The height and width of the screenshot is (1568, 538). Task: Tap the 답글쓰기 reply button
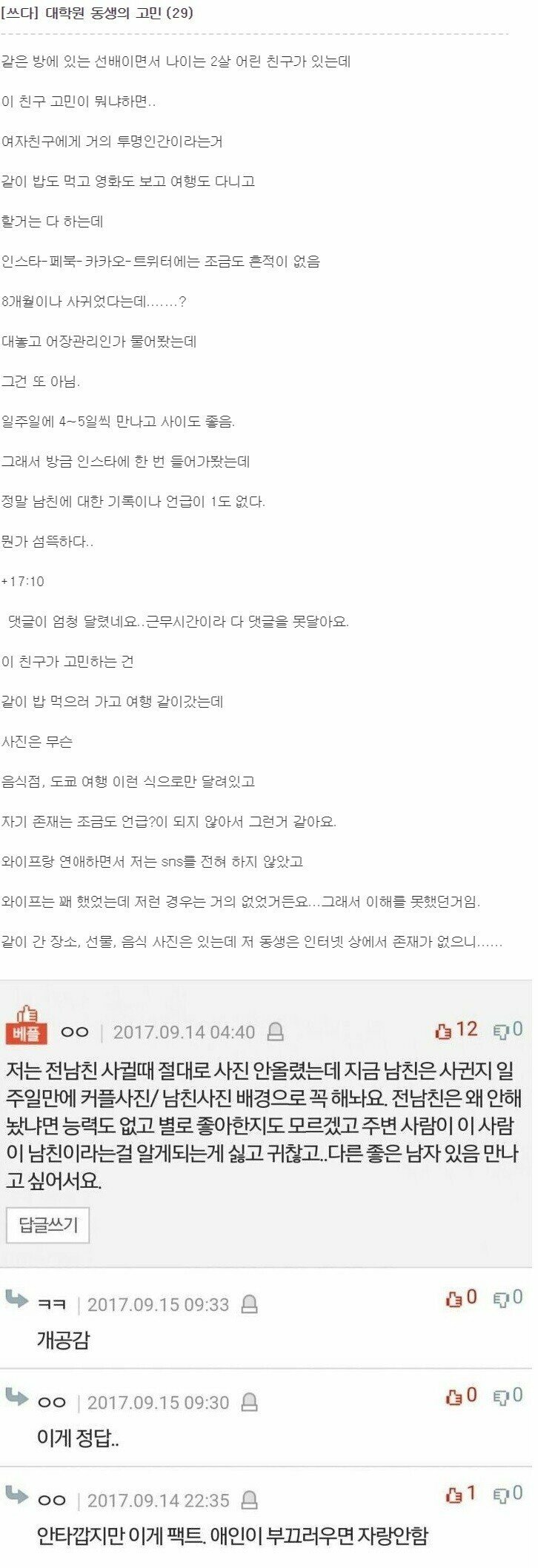[x=48, y=1225]
